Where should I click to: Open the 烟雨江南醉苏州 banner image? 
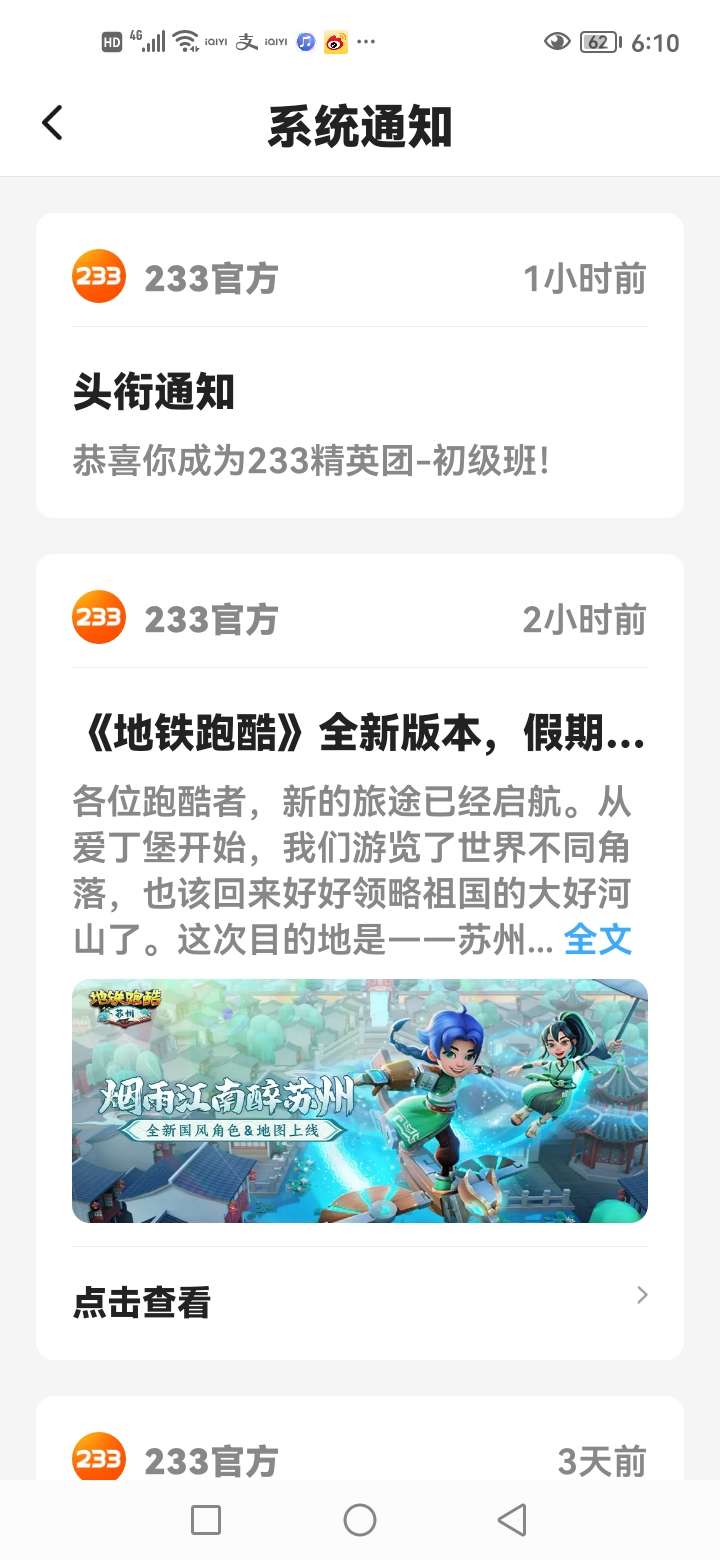tap(359, 1100)
